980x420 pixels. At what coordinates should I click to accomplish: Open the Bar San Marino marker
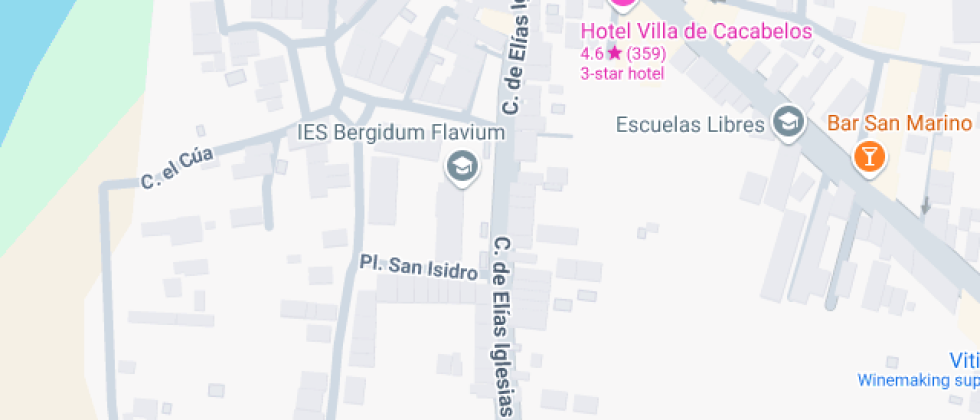coord(868,156)
